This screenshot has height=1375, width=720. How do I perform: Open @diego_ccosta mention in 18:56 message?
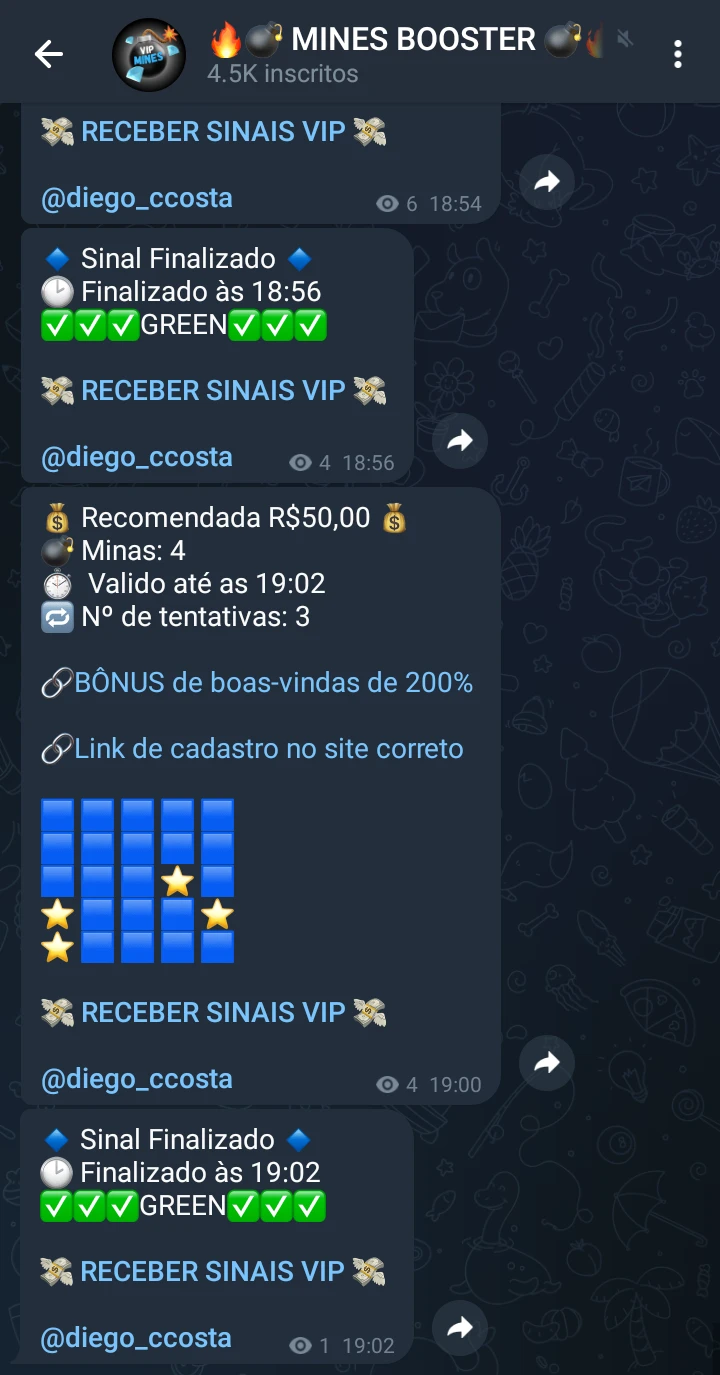click(136, 458)
